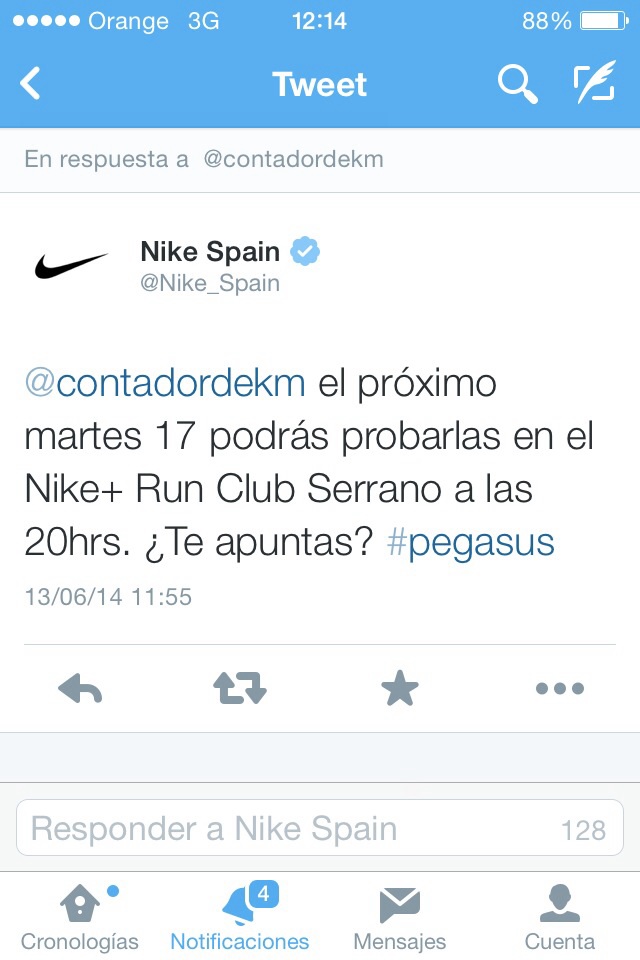Tap the @contadordekm mention in the tweet
The image size is (640, 960).
[x=164, y=384]
